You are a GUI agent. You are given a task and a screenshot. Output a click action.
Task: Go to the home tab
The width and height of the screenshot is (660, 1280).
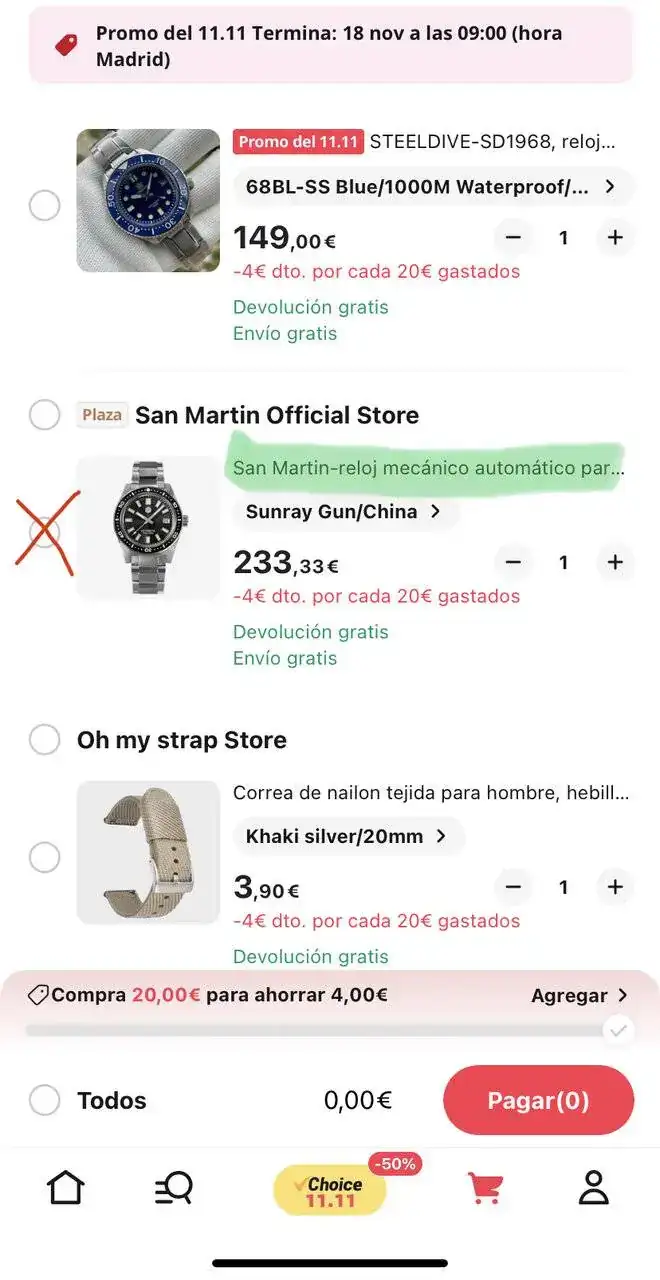[66, 1188]
